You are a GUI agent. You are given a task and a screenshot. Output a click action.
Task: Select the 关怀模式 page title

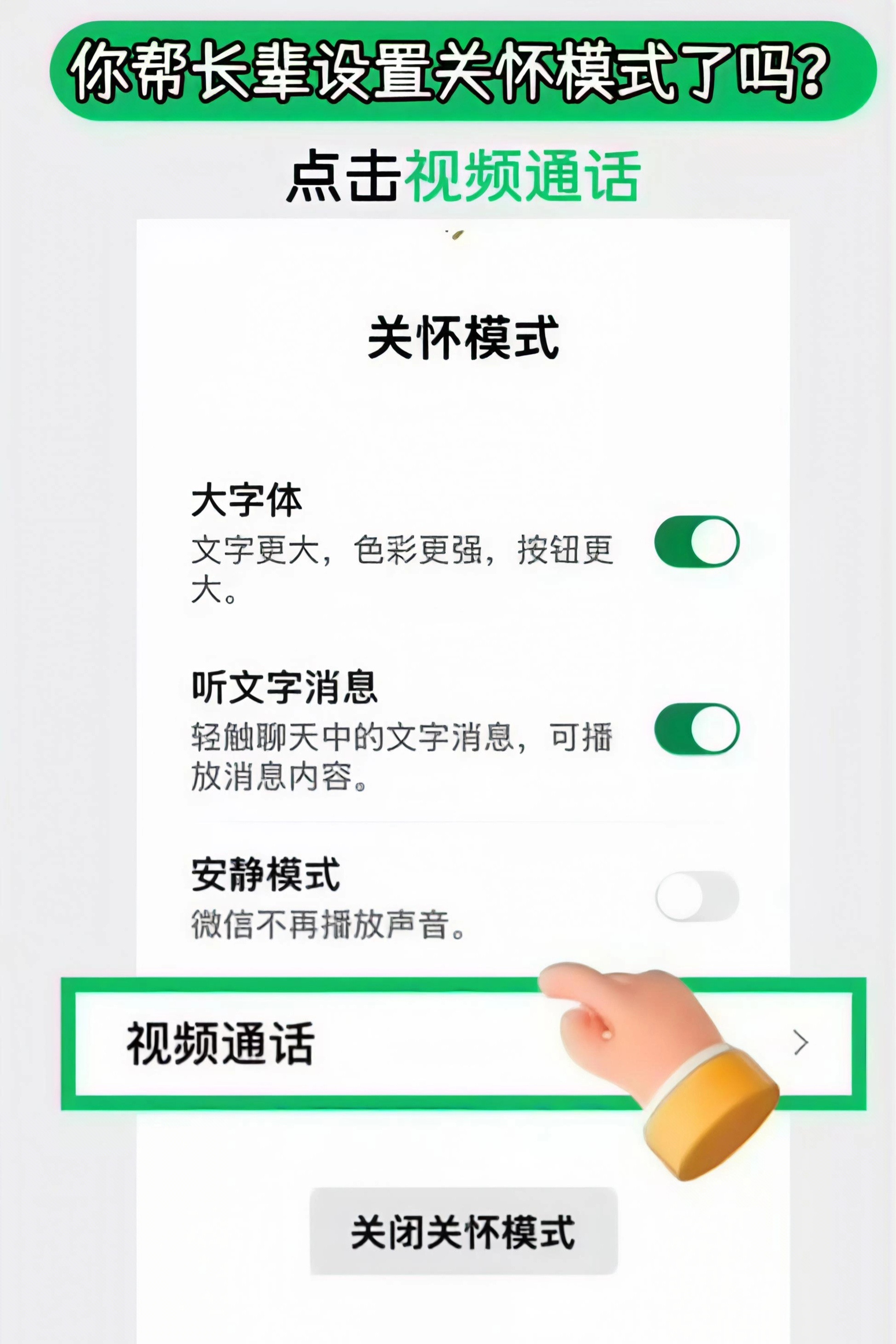pyautogui.click(x=463, y=337)
